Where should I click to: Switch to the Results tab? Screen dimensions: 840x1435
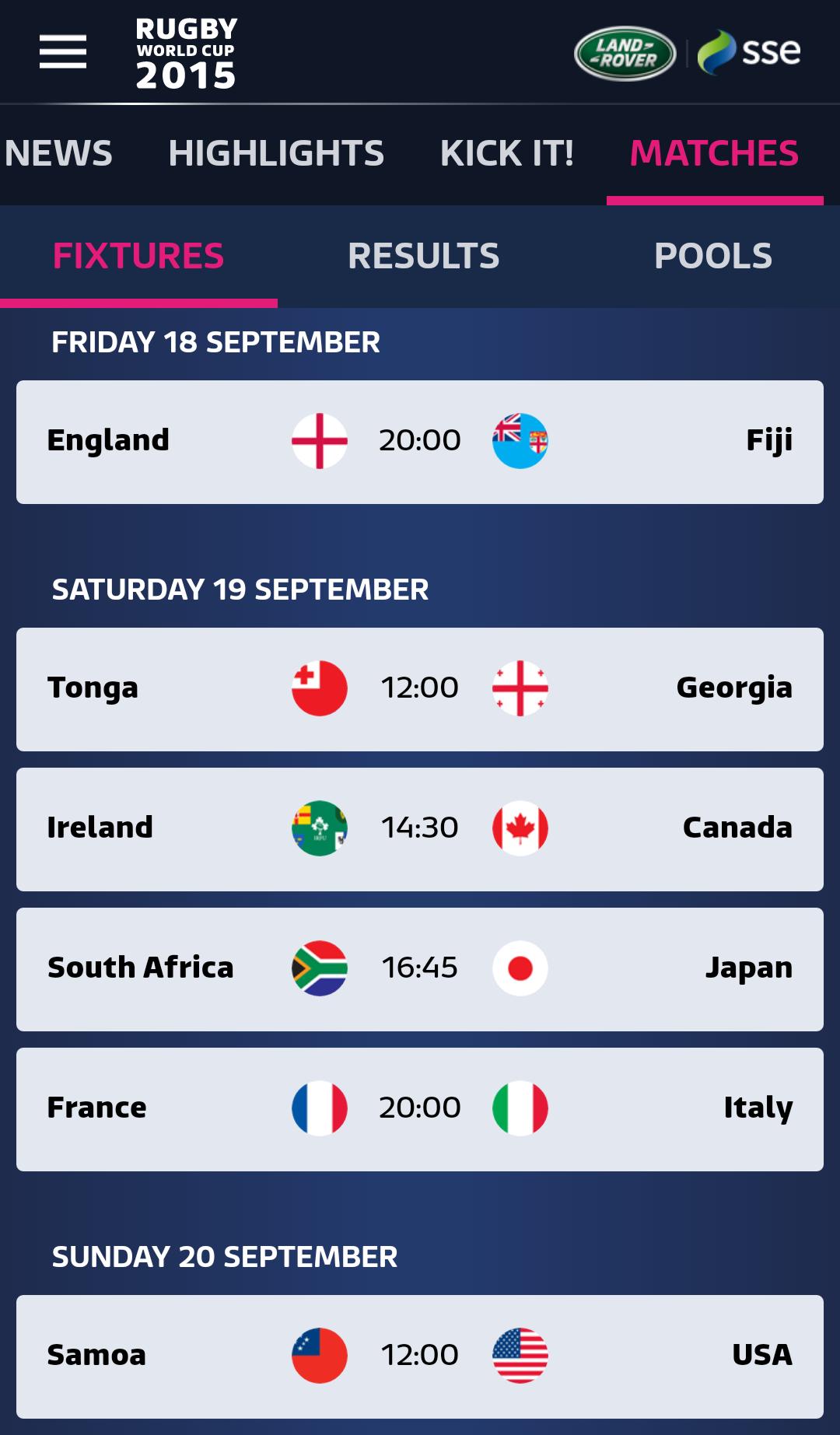coord(424,254)
